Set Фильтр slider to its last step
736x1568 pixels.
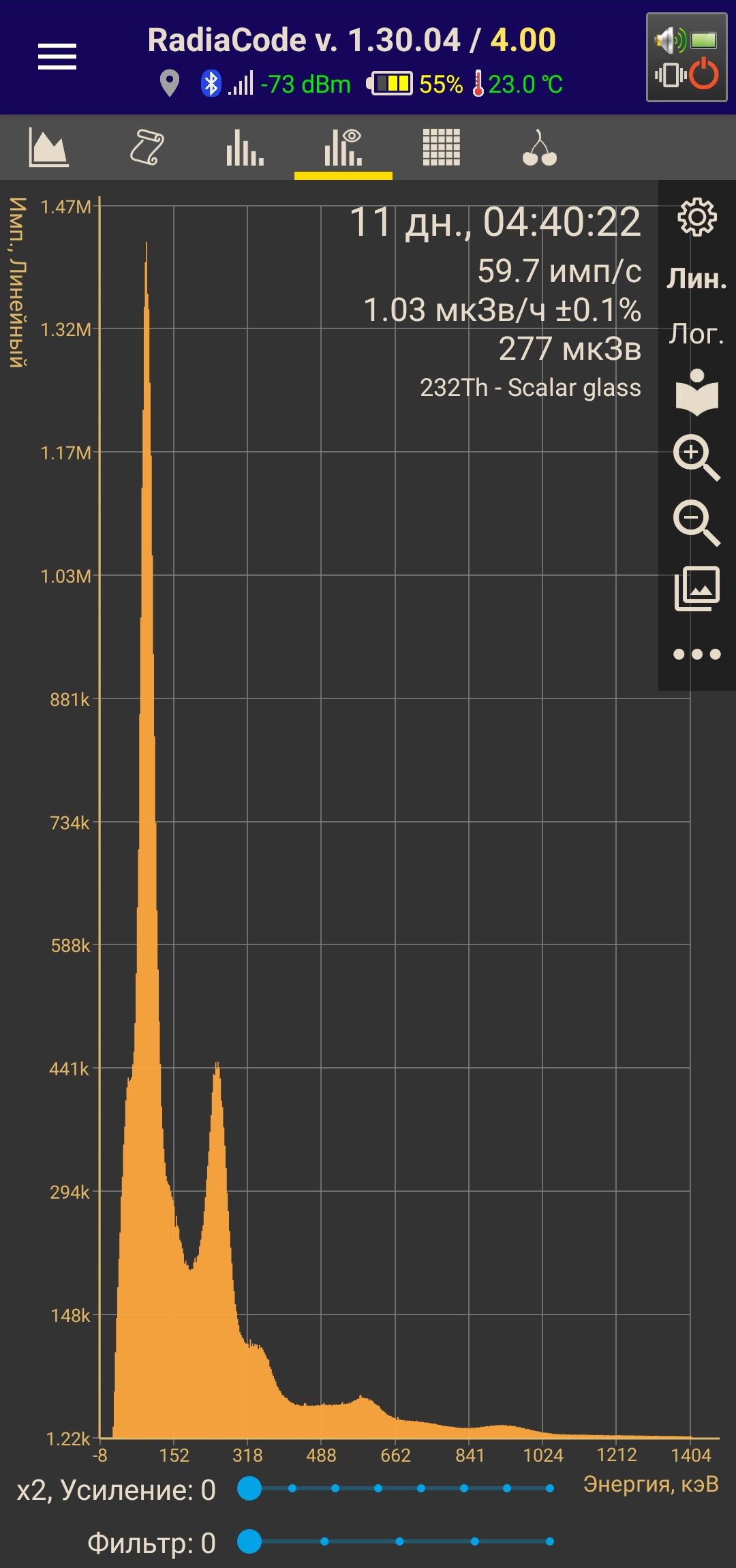click(549, 1541)
